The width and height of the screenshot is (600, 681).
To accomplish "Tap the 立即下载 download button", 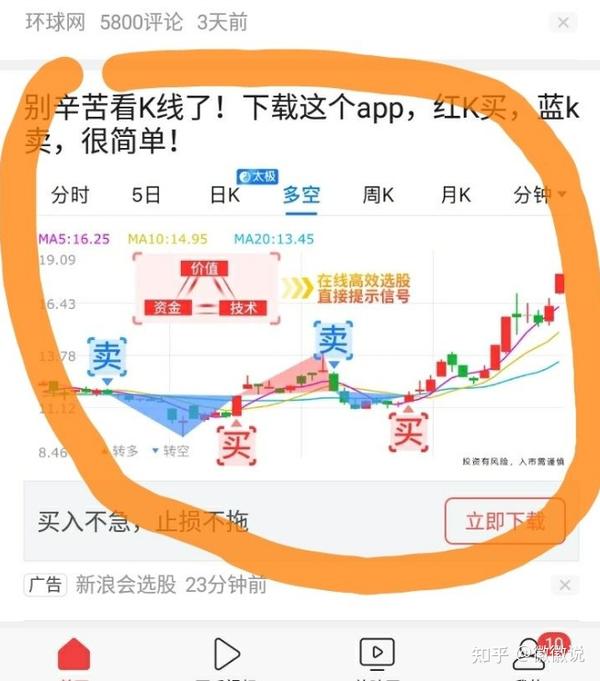I will coord(505,521).
